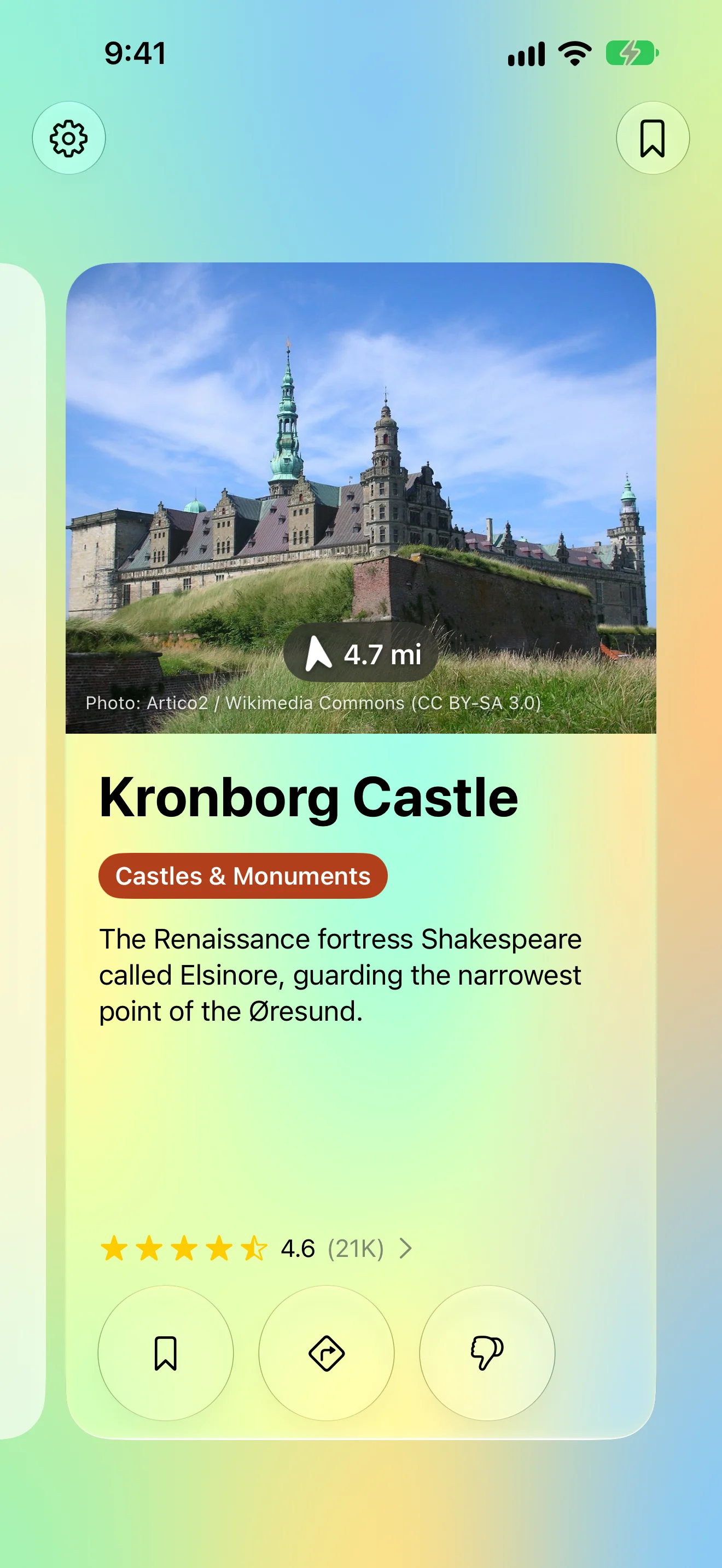Tap the Castles & Monuments chip
Screen dimensions: 722x1568
[x=243, y=876]
